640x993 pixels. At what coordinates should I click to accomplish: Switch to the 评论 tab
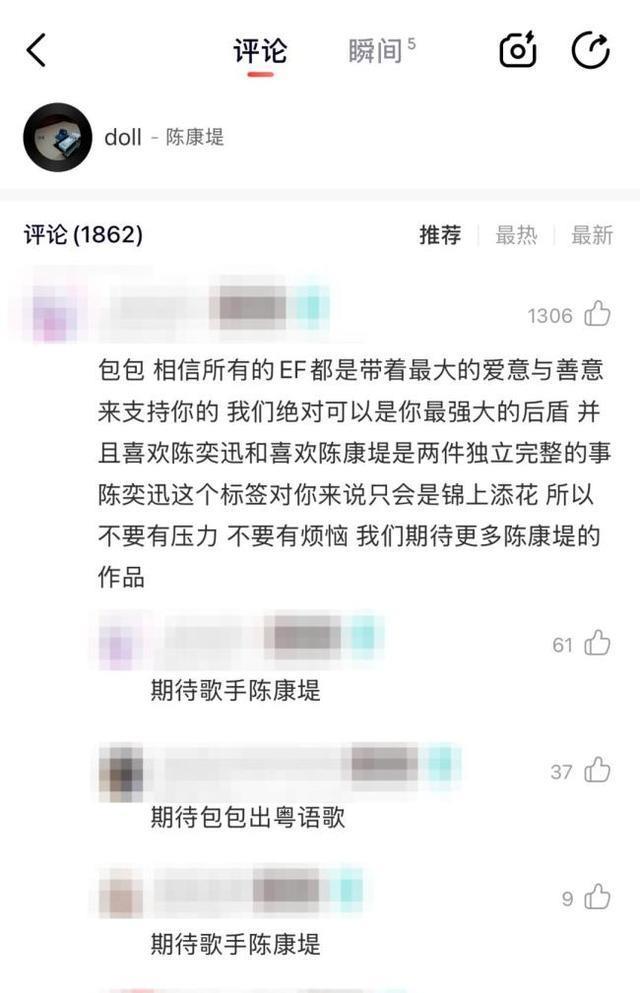(260, 51)
